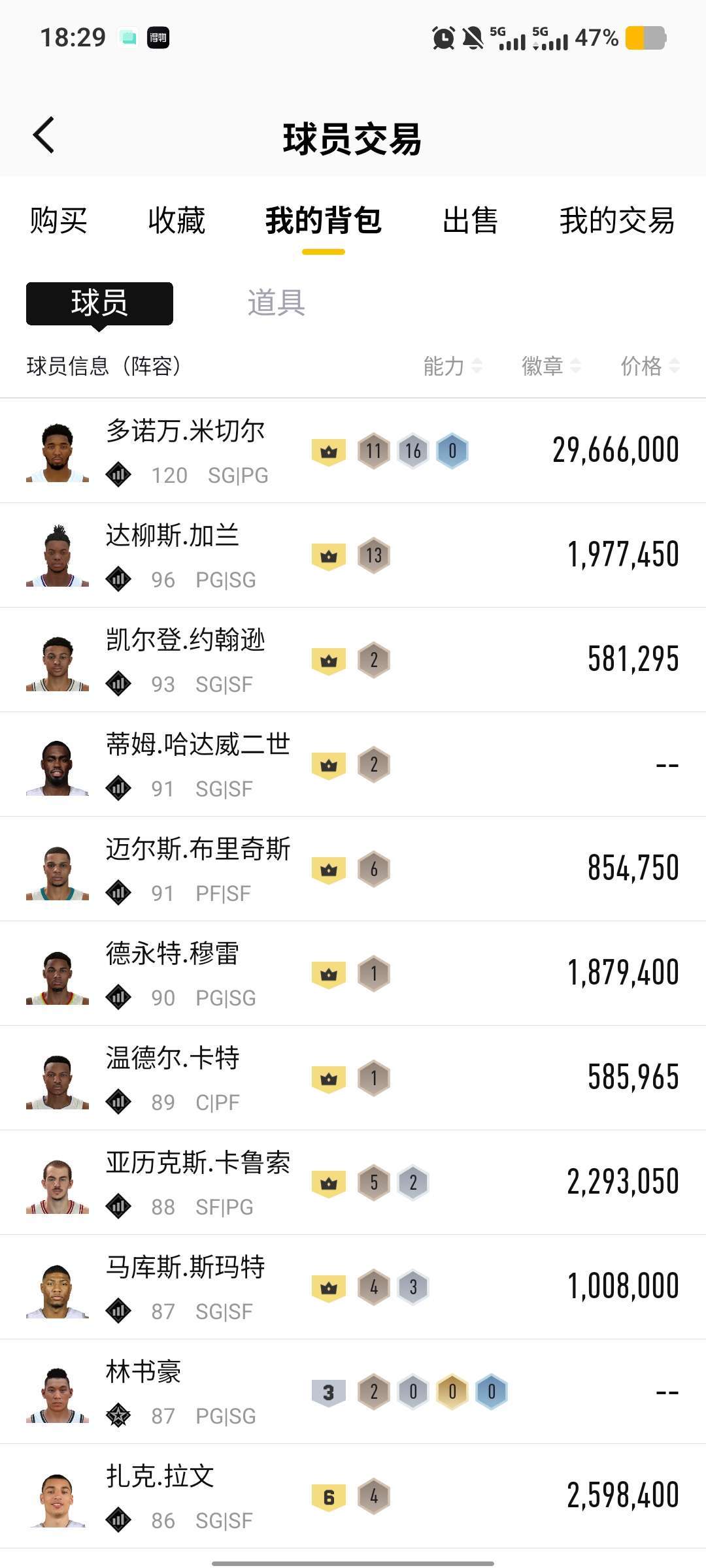Open the 收藏 tab
706x1568 pixels.
coord(176,220)
